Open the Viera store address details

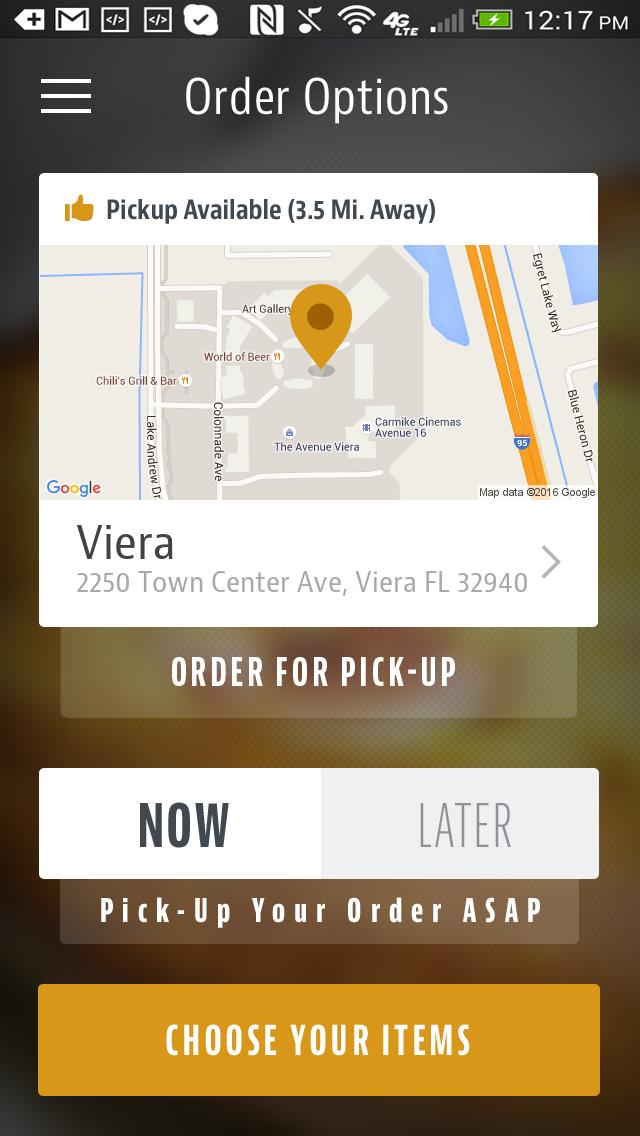point(318,562)
